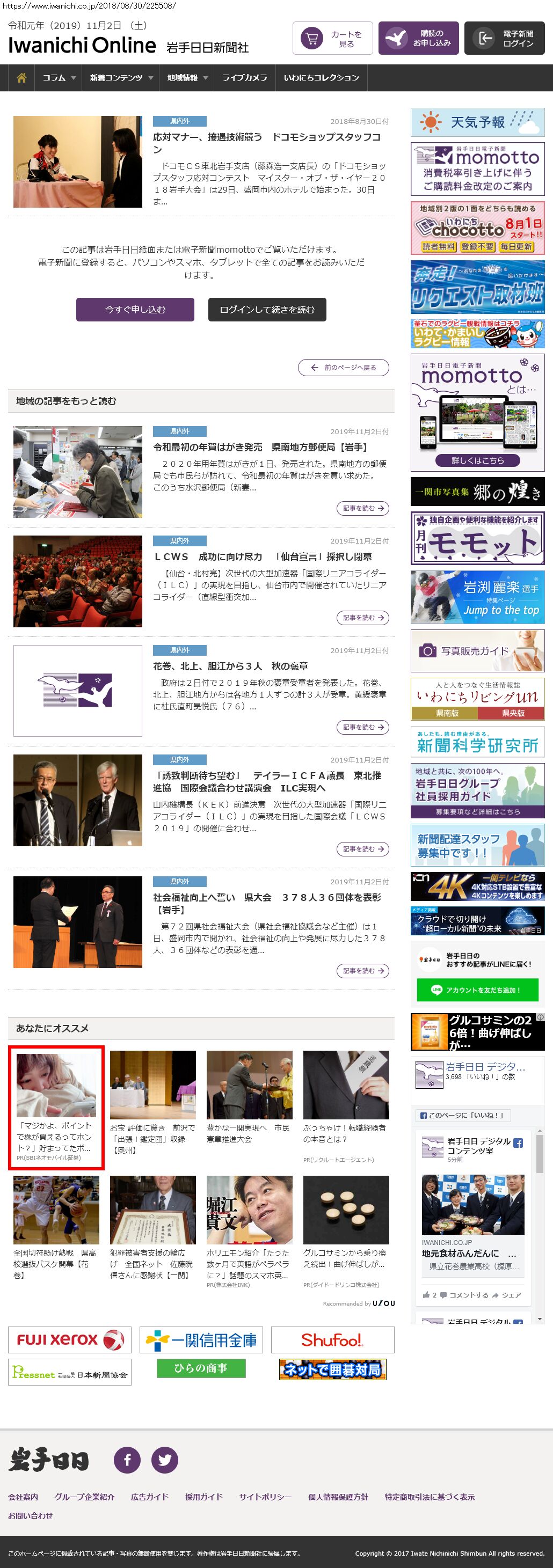This screenshot has width=553, height=1568.
Task: Open the home icon in navigation bar
Action: (21, 78)
